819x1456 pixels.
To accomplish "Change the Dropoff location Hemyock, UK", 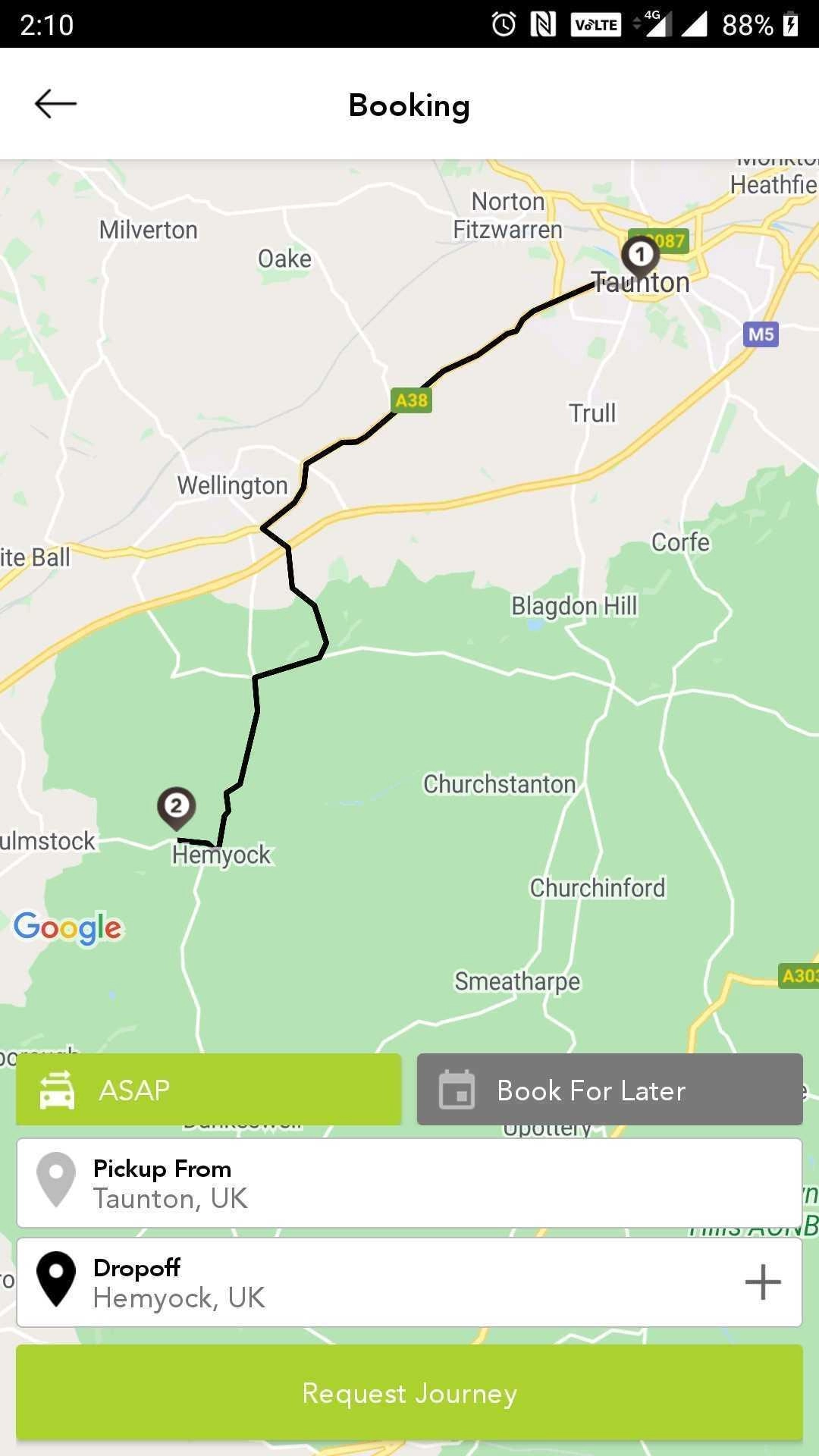I will tap(379, 1282).
